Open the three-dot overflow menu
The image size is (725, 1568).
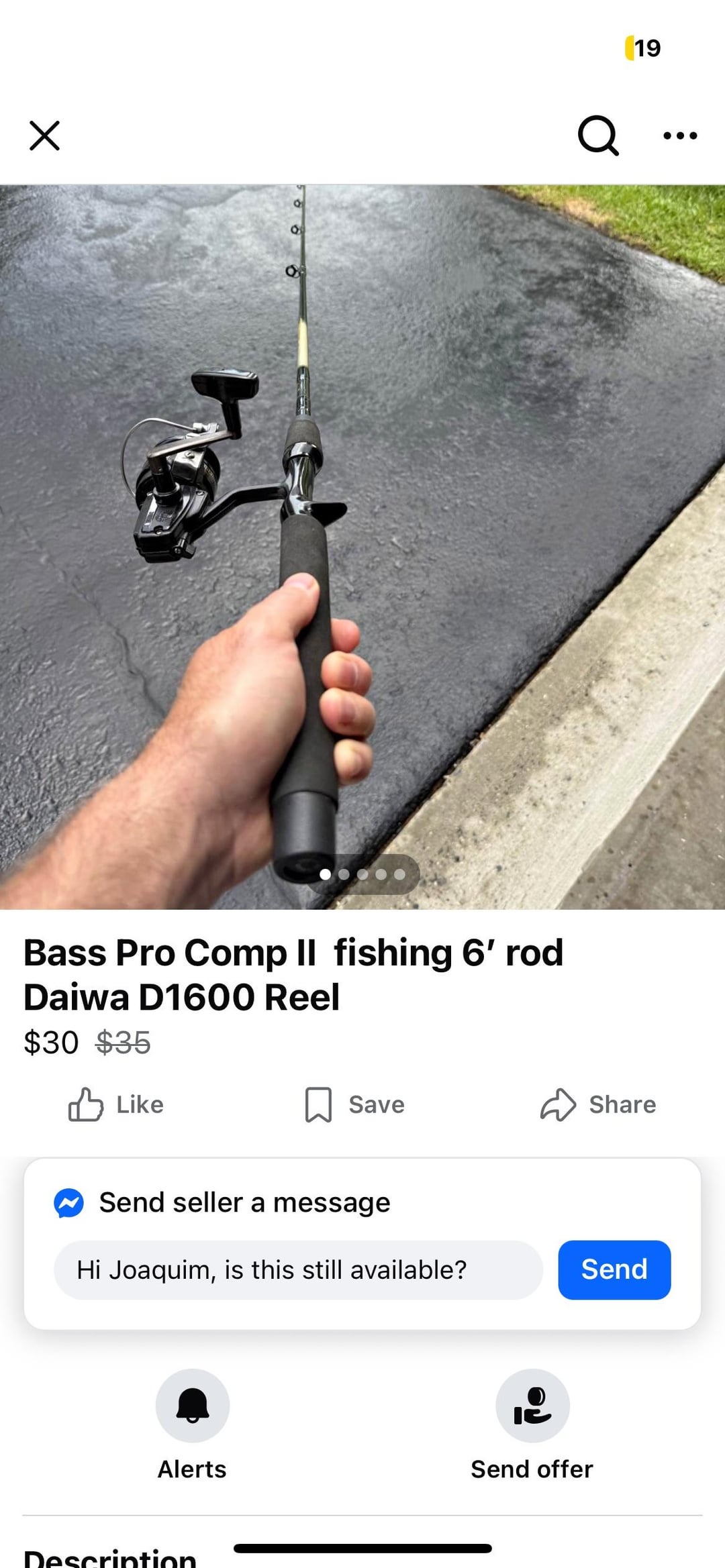coord(679,136)
